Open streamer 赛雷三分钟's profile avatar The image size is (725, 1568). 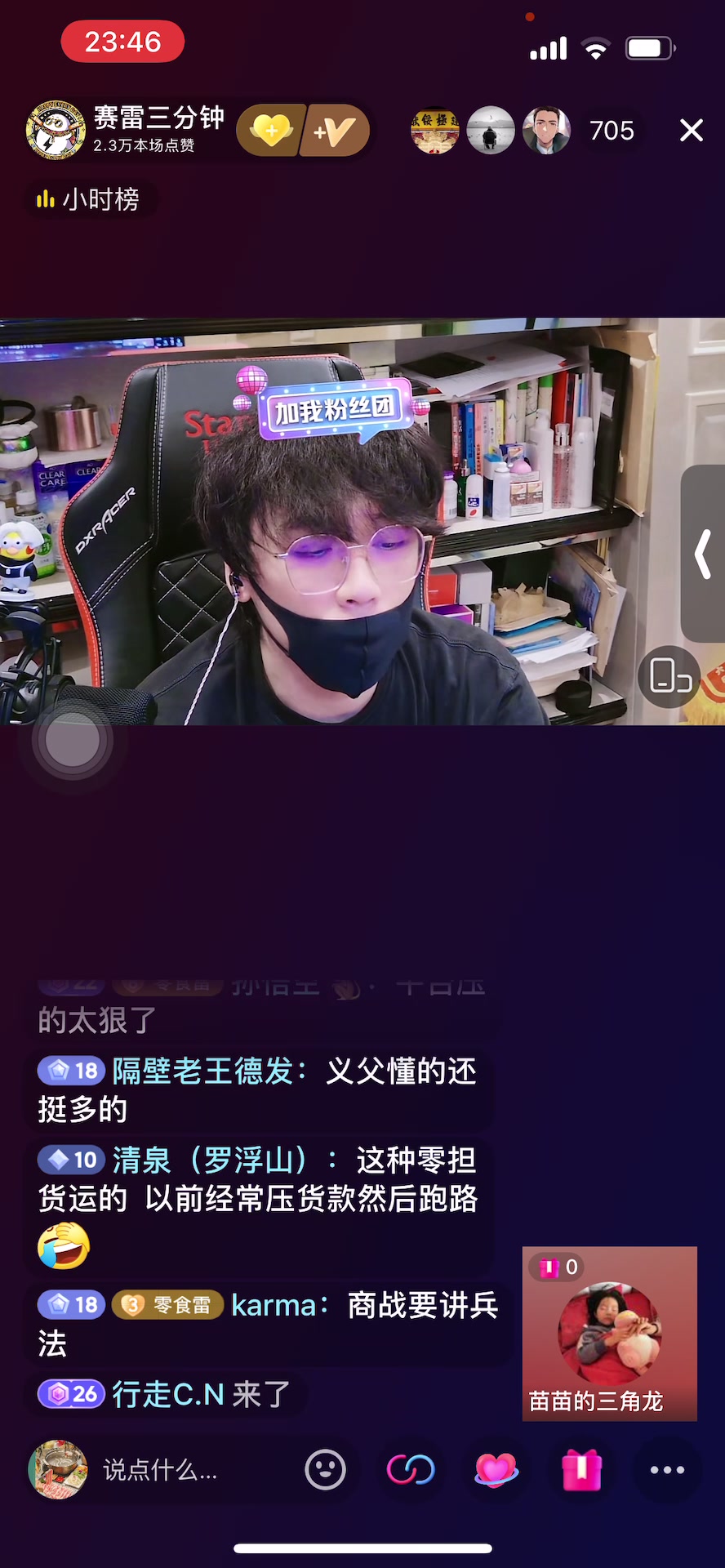click(x=56, y=130)
